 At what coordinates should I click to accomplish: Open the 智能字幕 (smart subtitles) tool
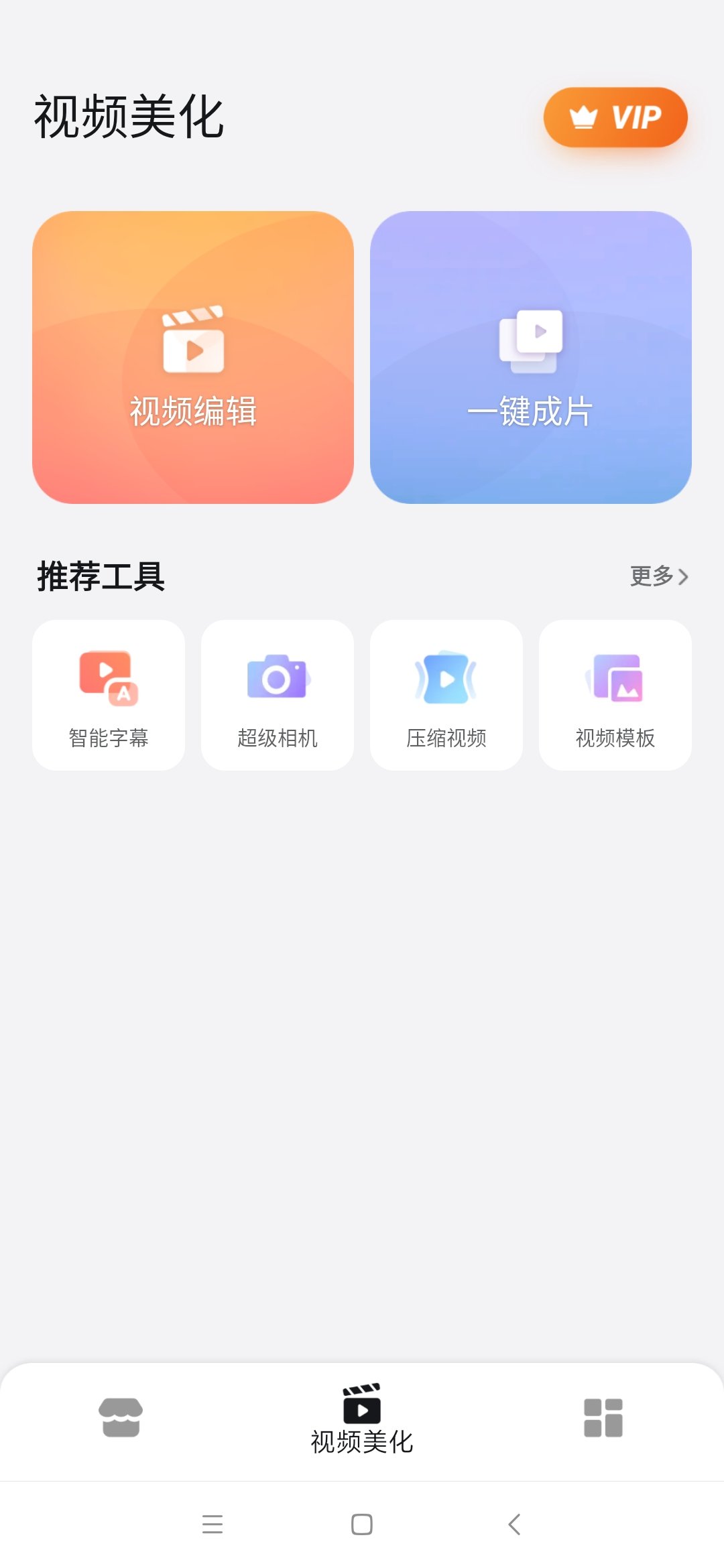[108, 694]
